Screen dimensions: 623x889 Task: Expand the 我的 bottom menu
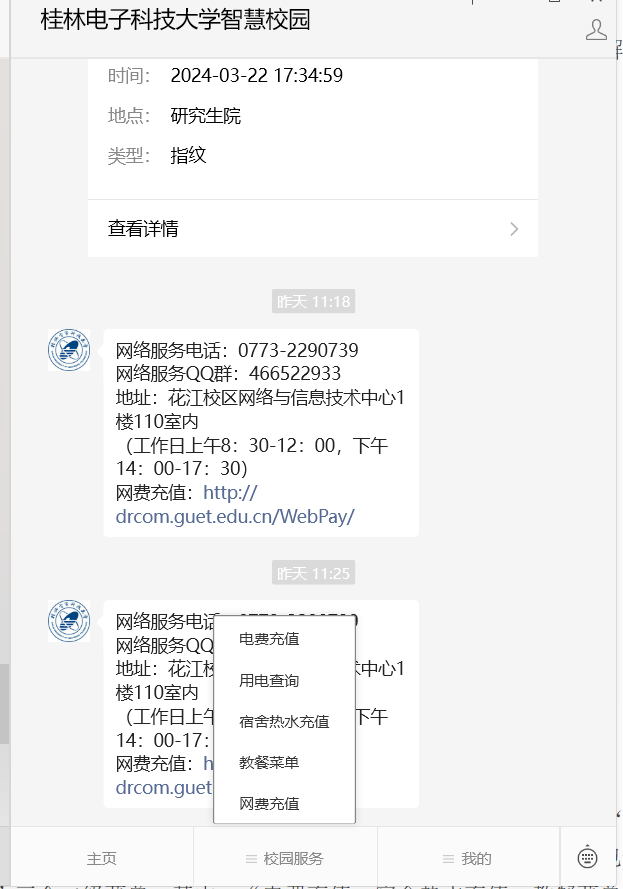coord(468,858)
